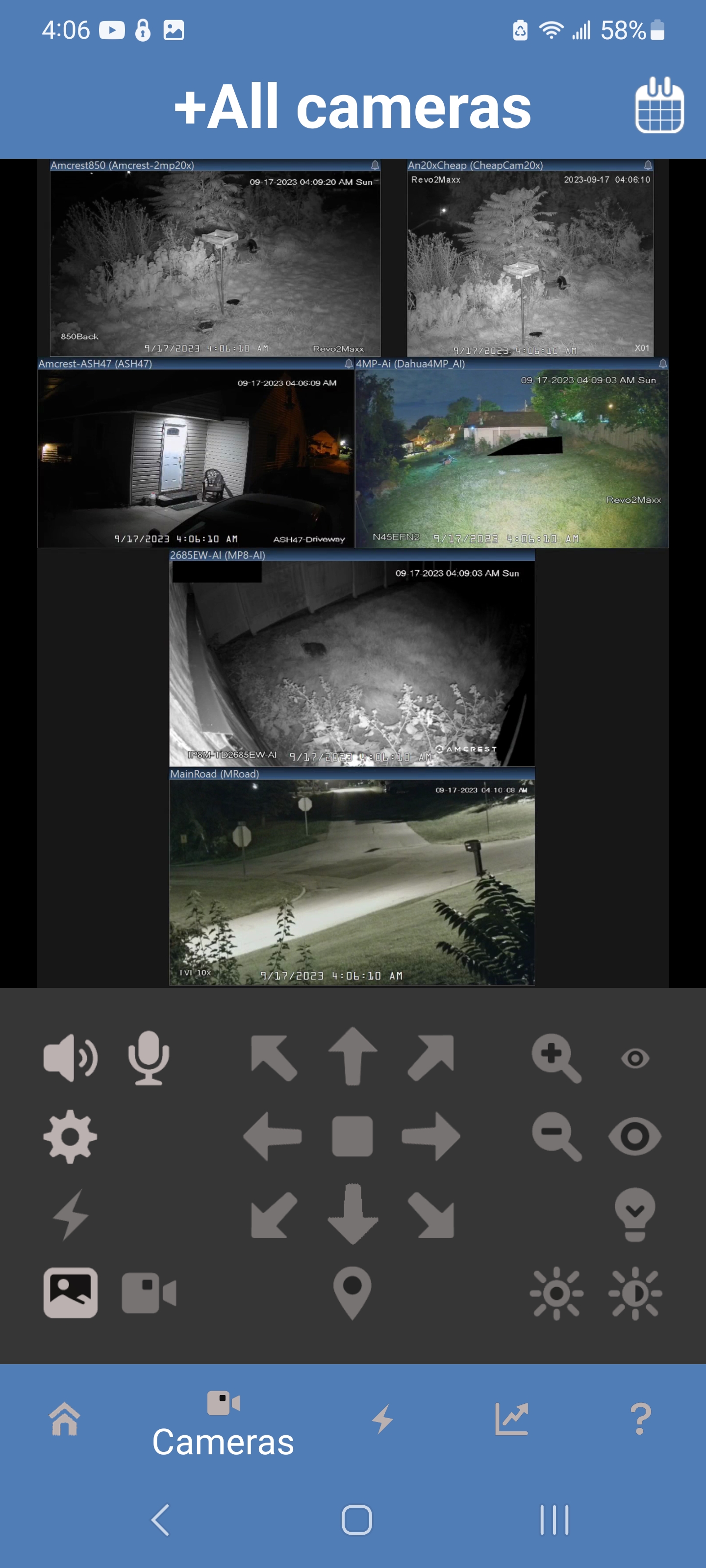The width and height of the screenshot is (706, 1568).
Task: Open the Amcrest-ASH47 driveway camera
Action: (x=195, y=457)
